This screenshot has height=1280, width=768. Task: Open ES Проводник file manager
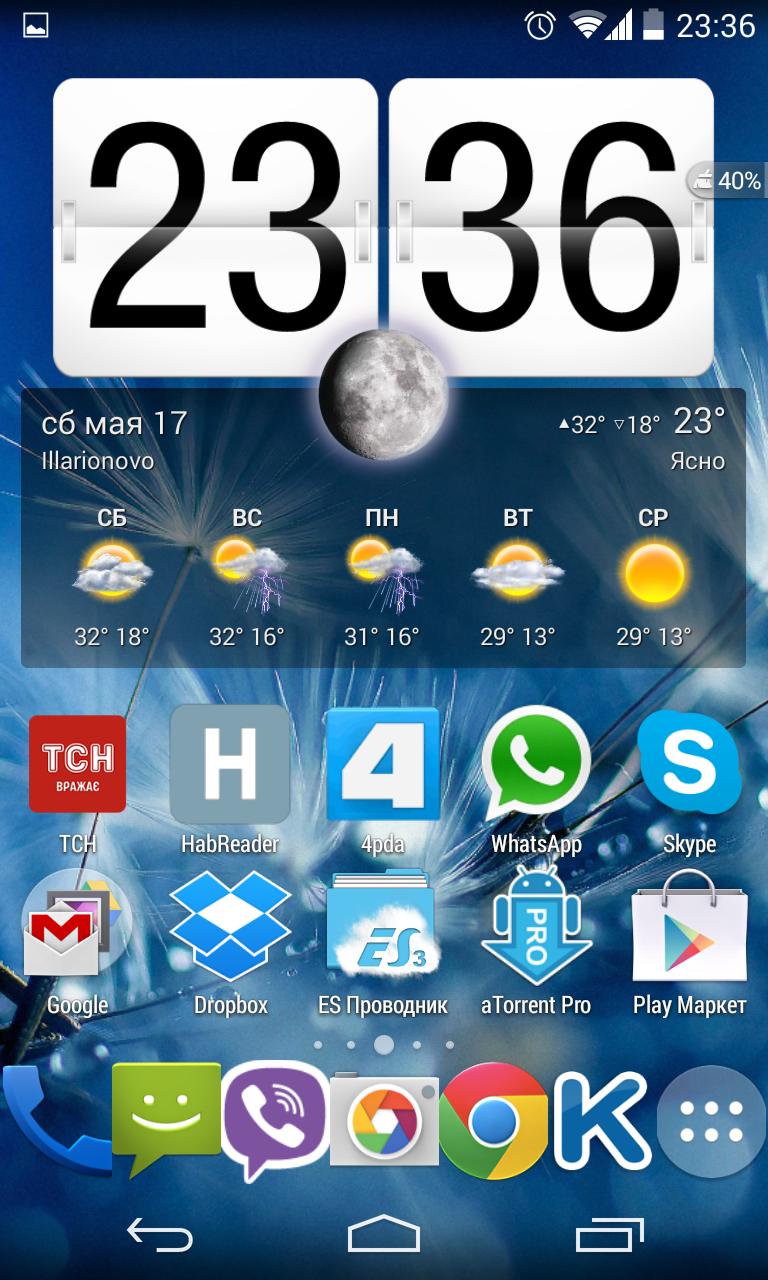tap(383, 925)
